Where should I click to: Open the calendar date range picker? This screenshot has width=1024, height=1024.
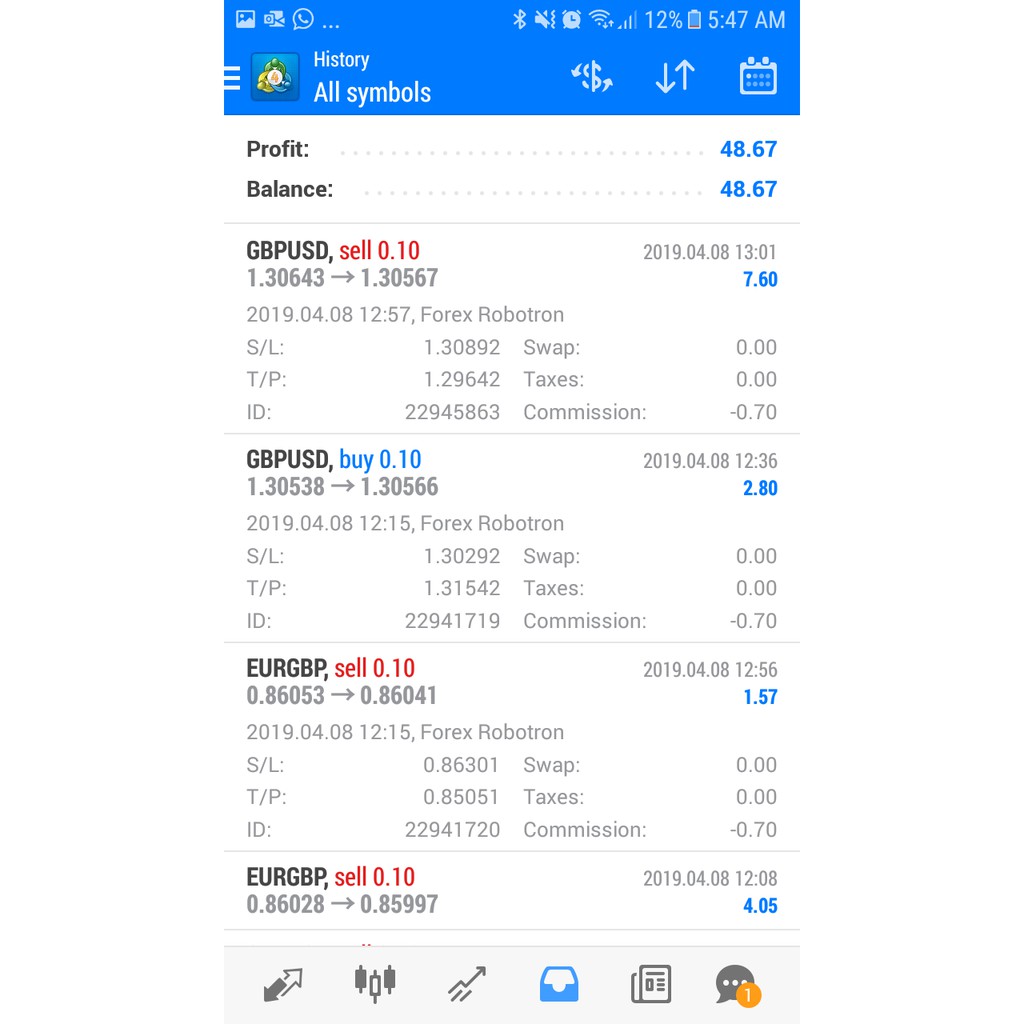[758, 77]
